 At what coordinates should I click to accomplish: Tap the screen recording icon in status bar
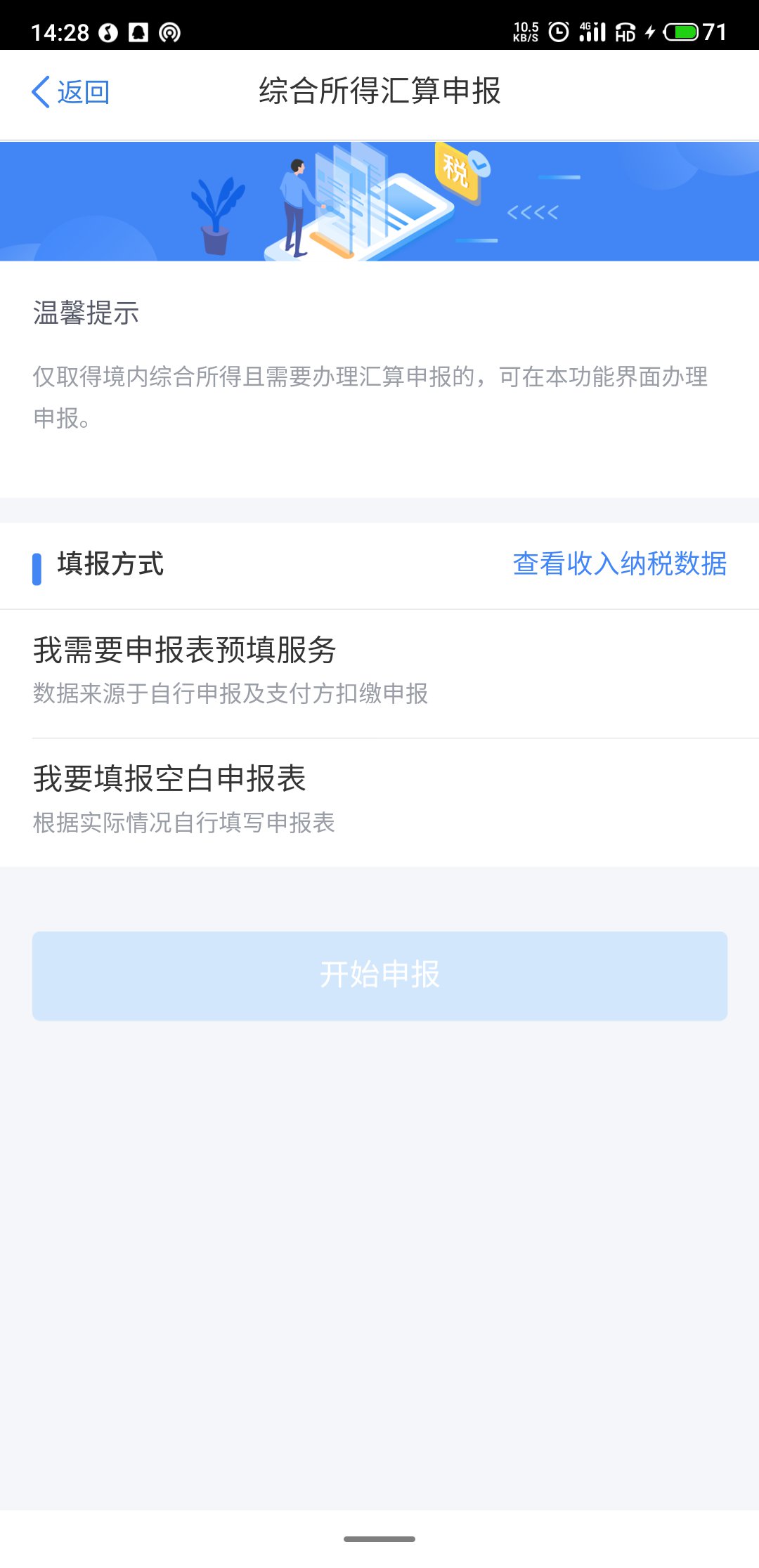(107, 32)
